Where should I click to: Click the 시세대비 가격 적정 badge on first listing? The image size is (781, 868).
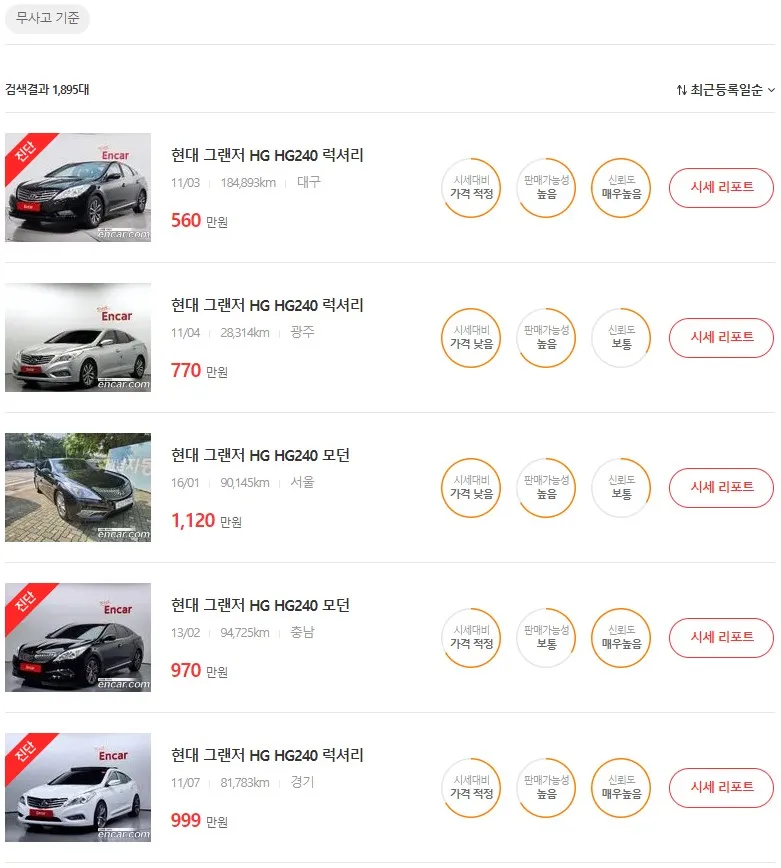tap(470, 188)
